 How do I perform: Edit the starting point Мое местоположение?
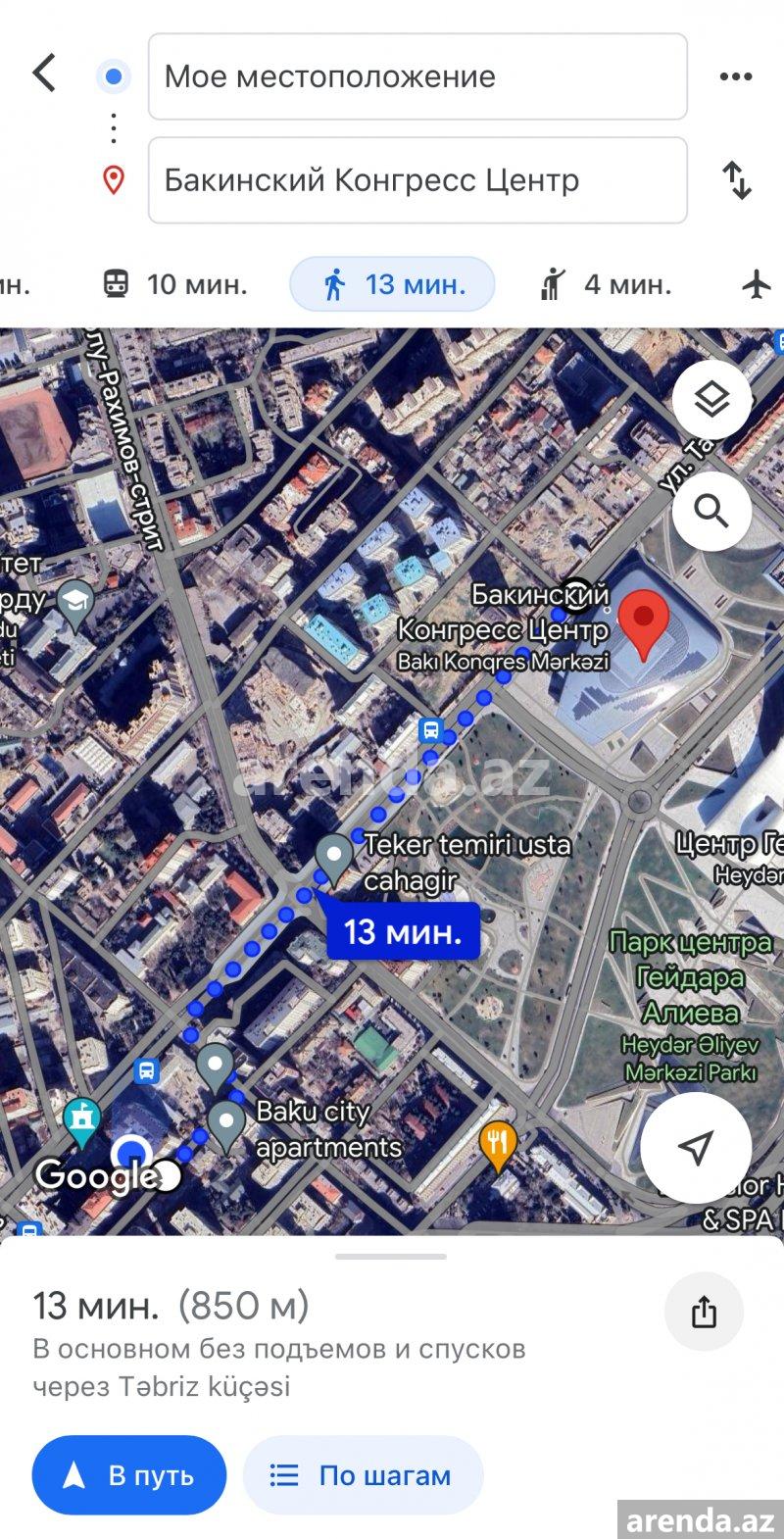[417, 76]
